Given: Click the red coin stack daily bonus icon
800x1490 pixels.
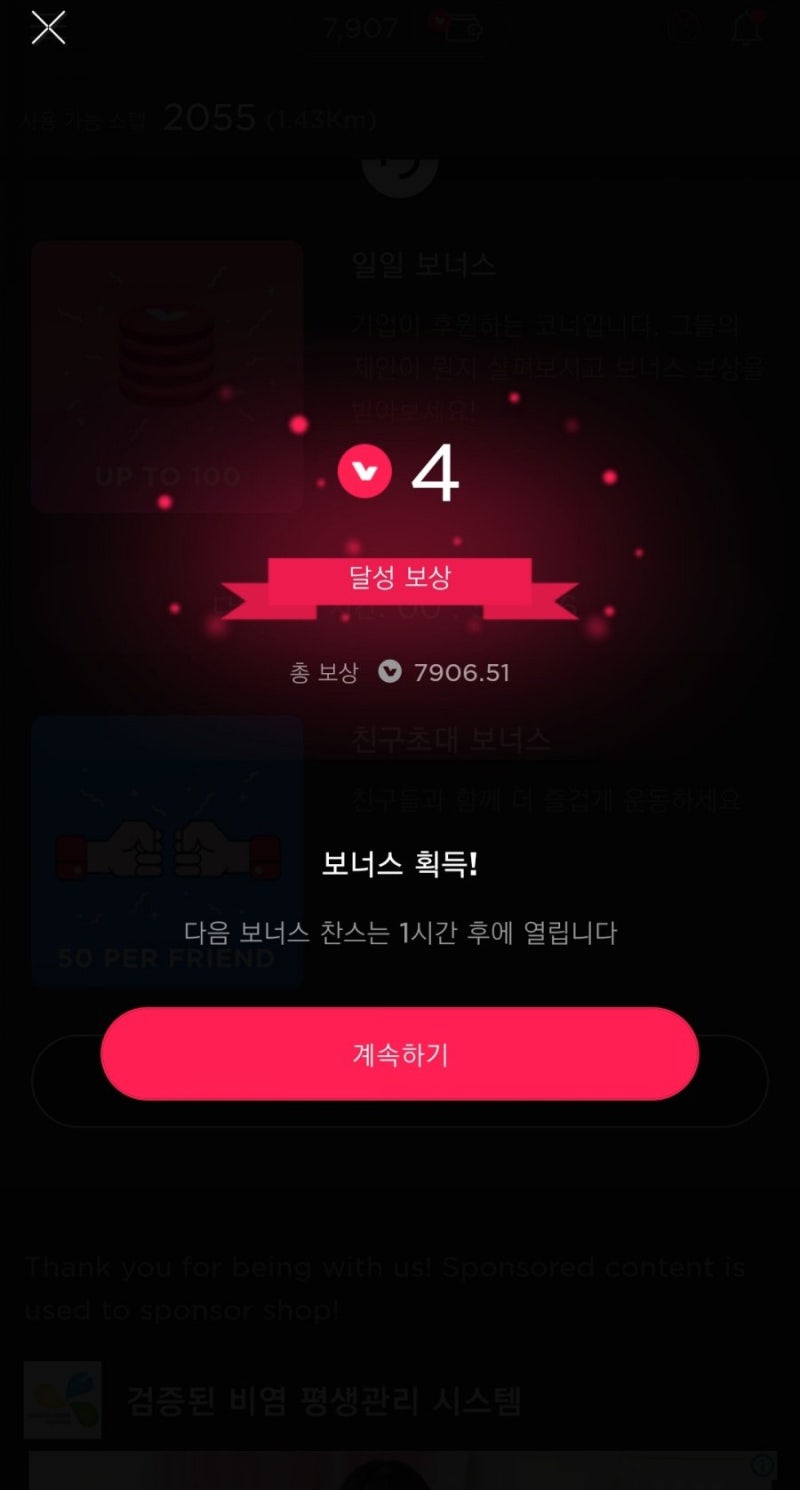Looking at the screenshot, I should pos(166,355).
